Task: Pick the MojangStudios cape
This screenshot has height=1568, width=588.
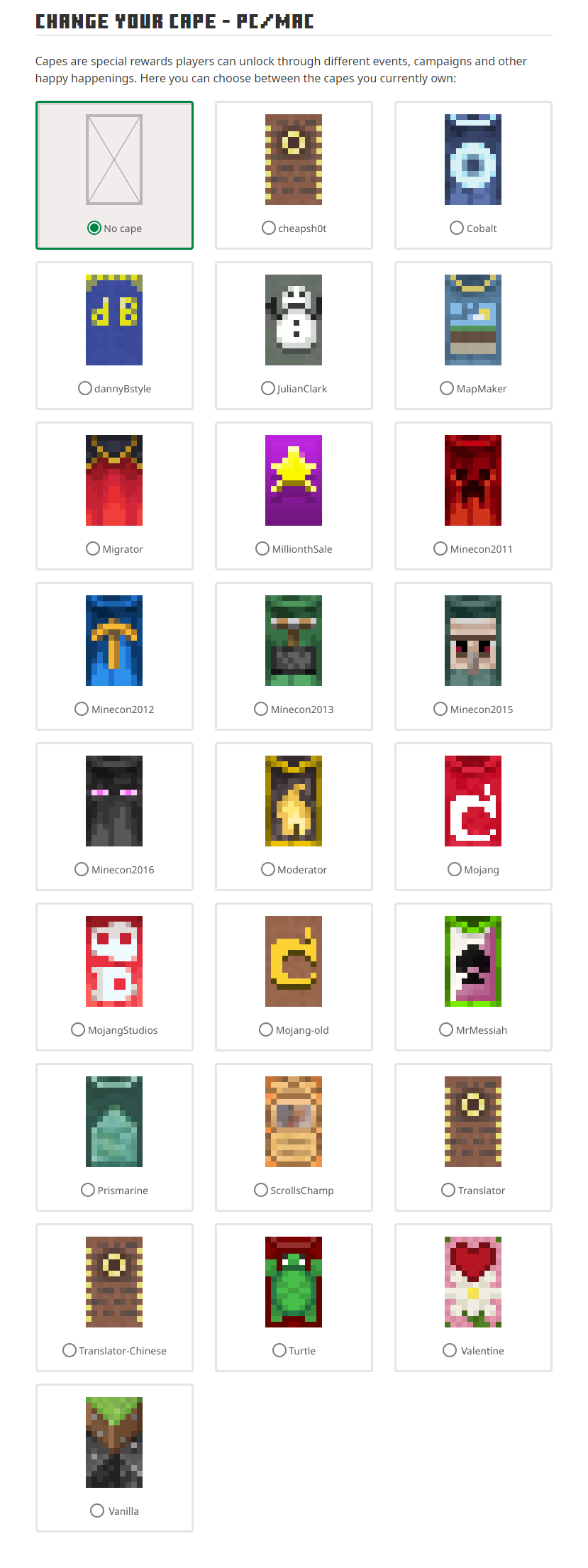Action: (78, 1029)
